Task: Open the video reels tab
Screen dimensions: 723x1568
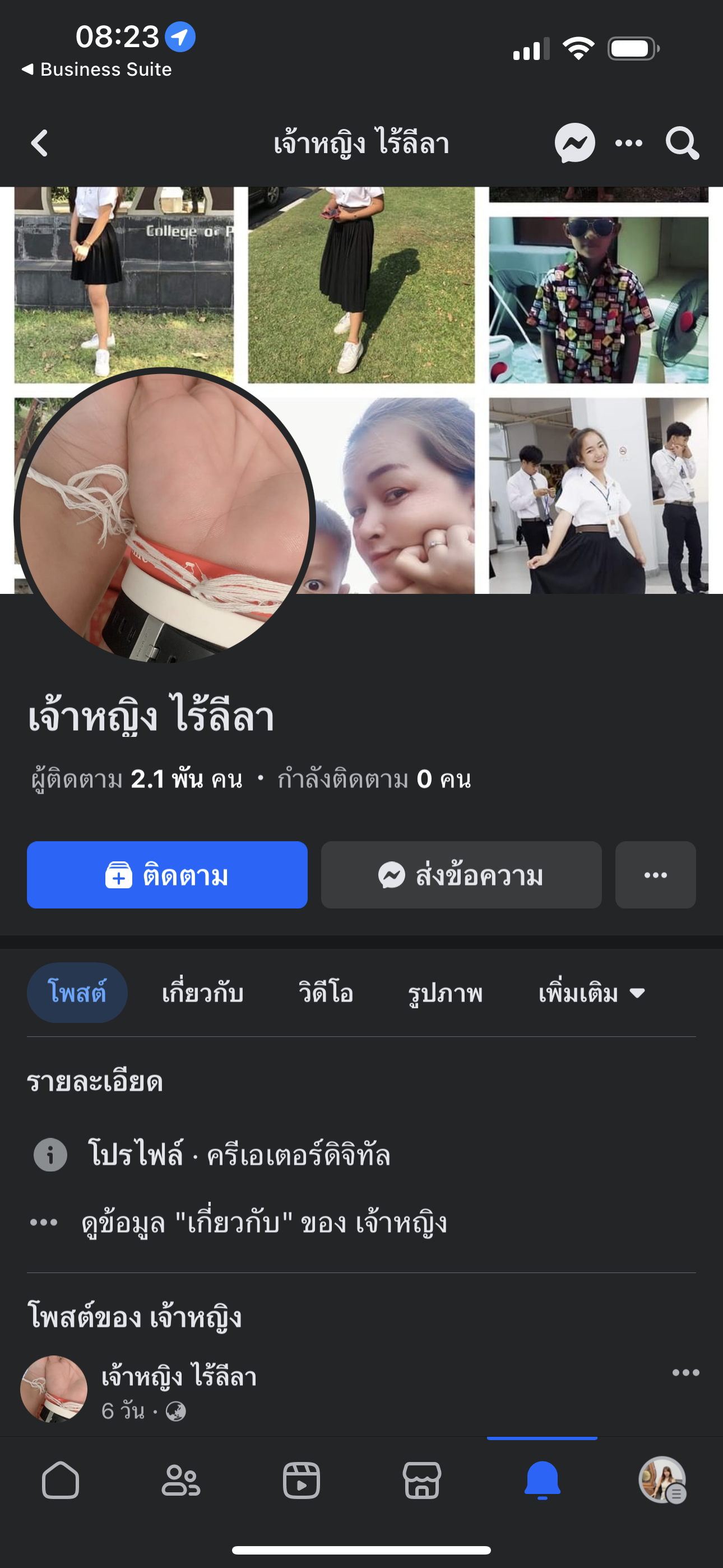Action: 302,1480
